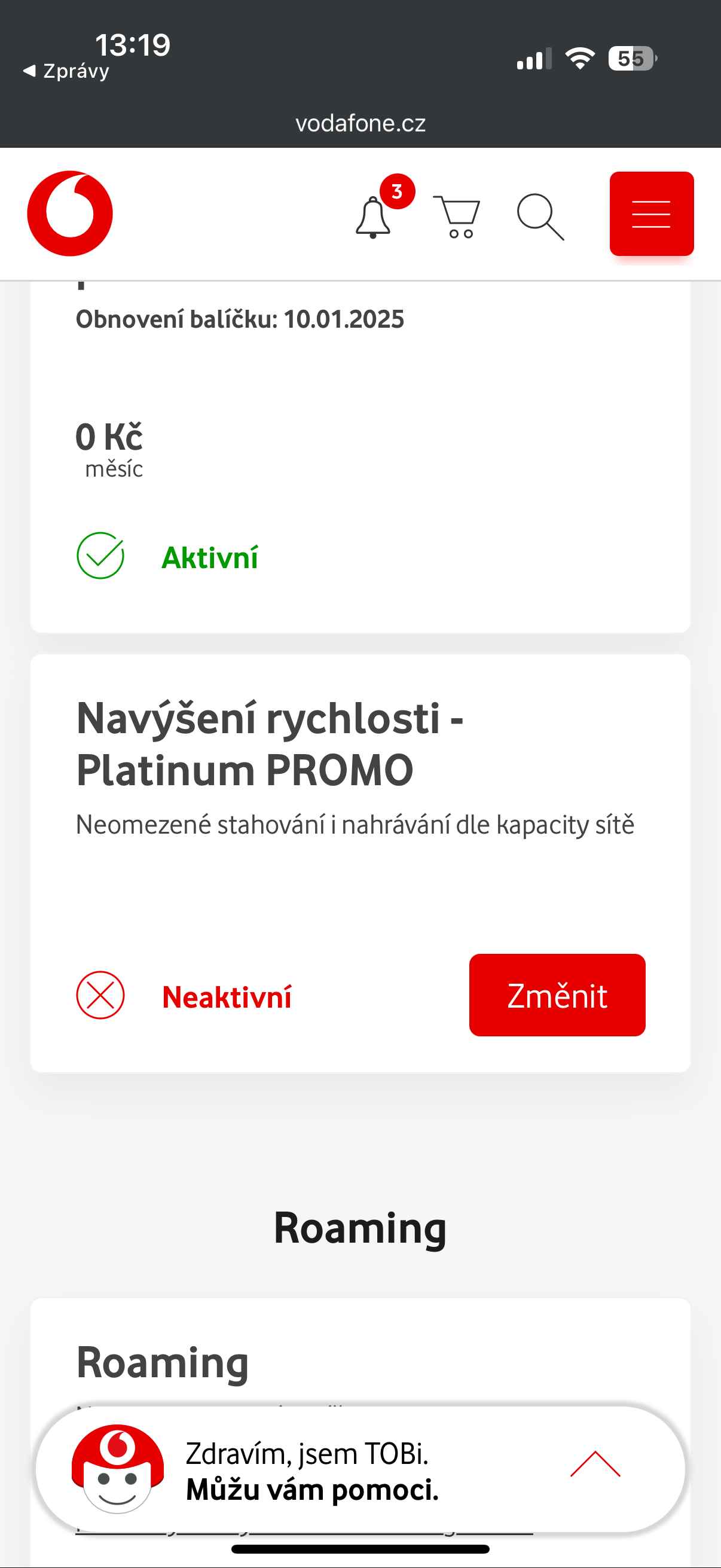The width and height of the screenshot is (721, 1568).
Task: Return to Zprávy via back control
Action: (x=64, y=71)
